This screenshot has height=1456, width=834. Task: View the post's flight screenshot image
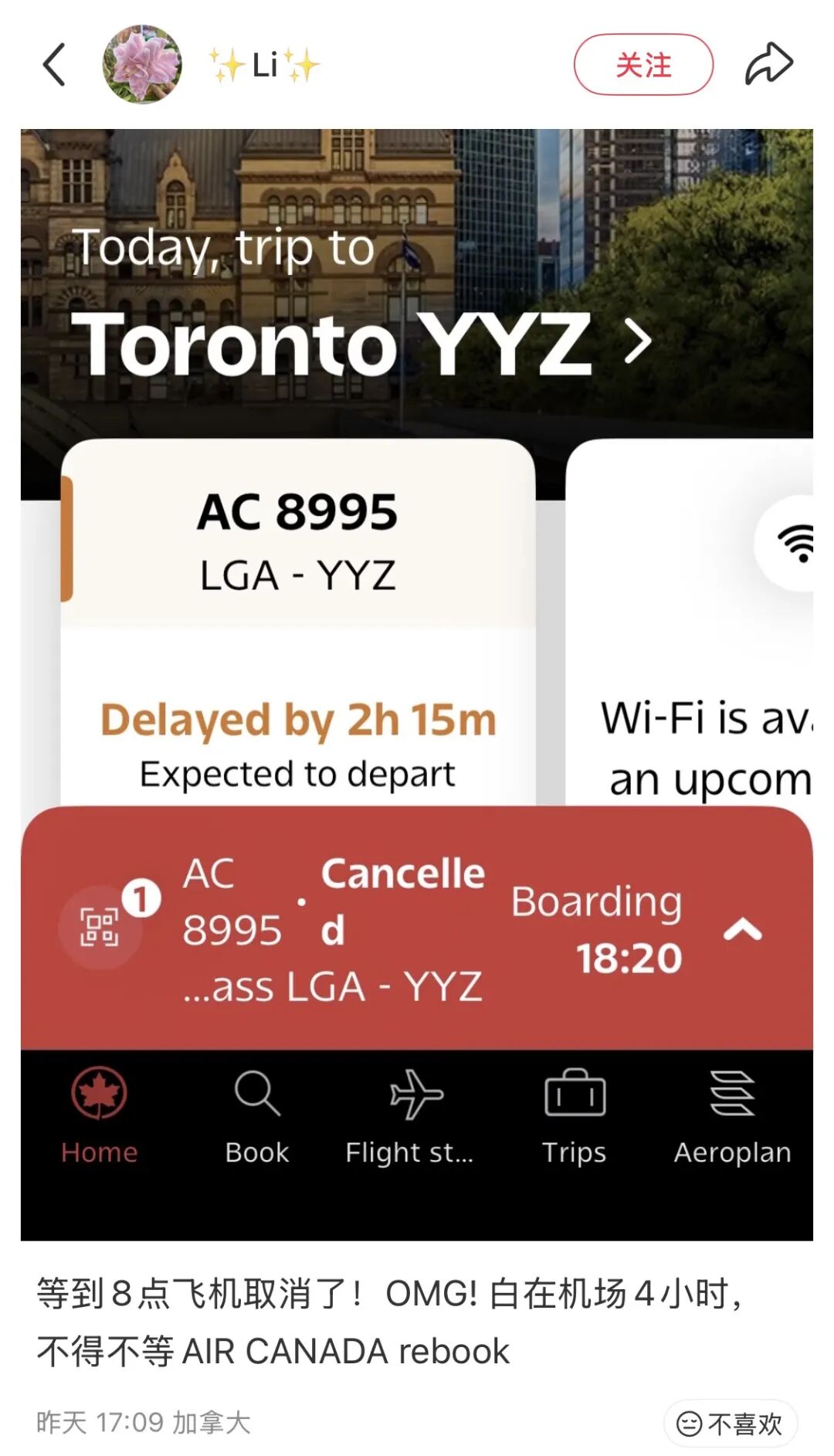(x=417, y=684)
